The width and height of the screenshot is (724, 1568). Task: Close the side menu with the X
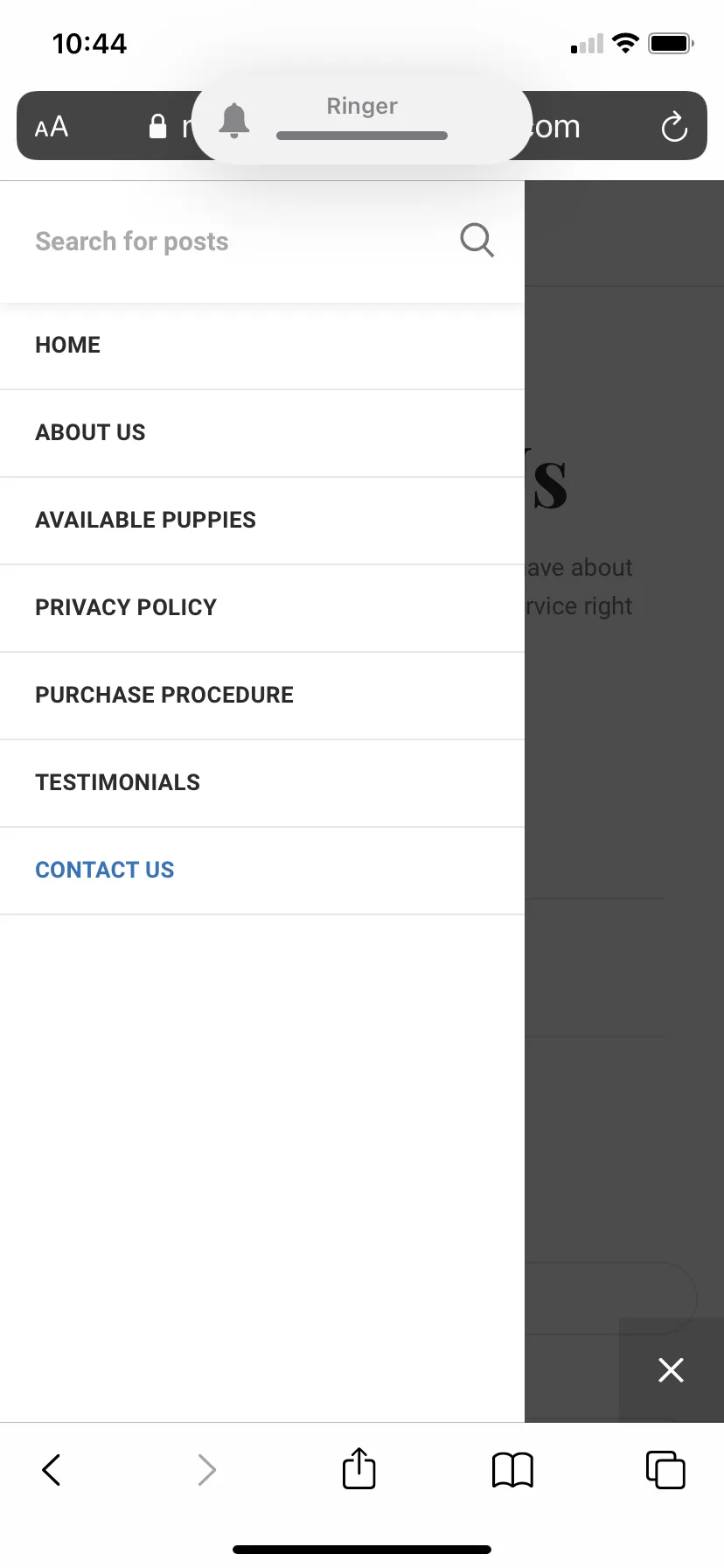(671, 1369)
